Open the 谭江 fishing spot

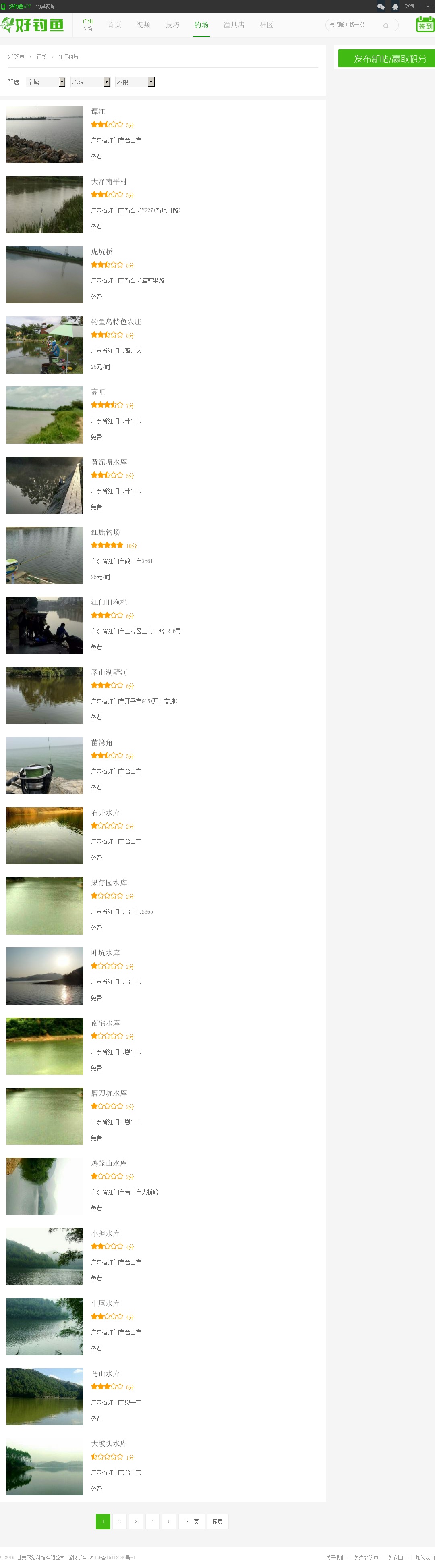(x=98, y=111)
